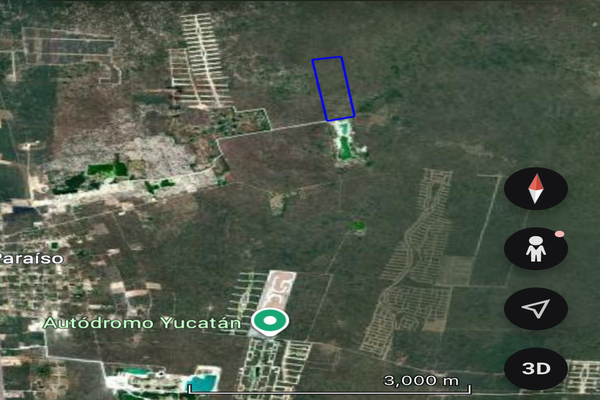
Task: Switch the map to 3D view
Action: 536,369
